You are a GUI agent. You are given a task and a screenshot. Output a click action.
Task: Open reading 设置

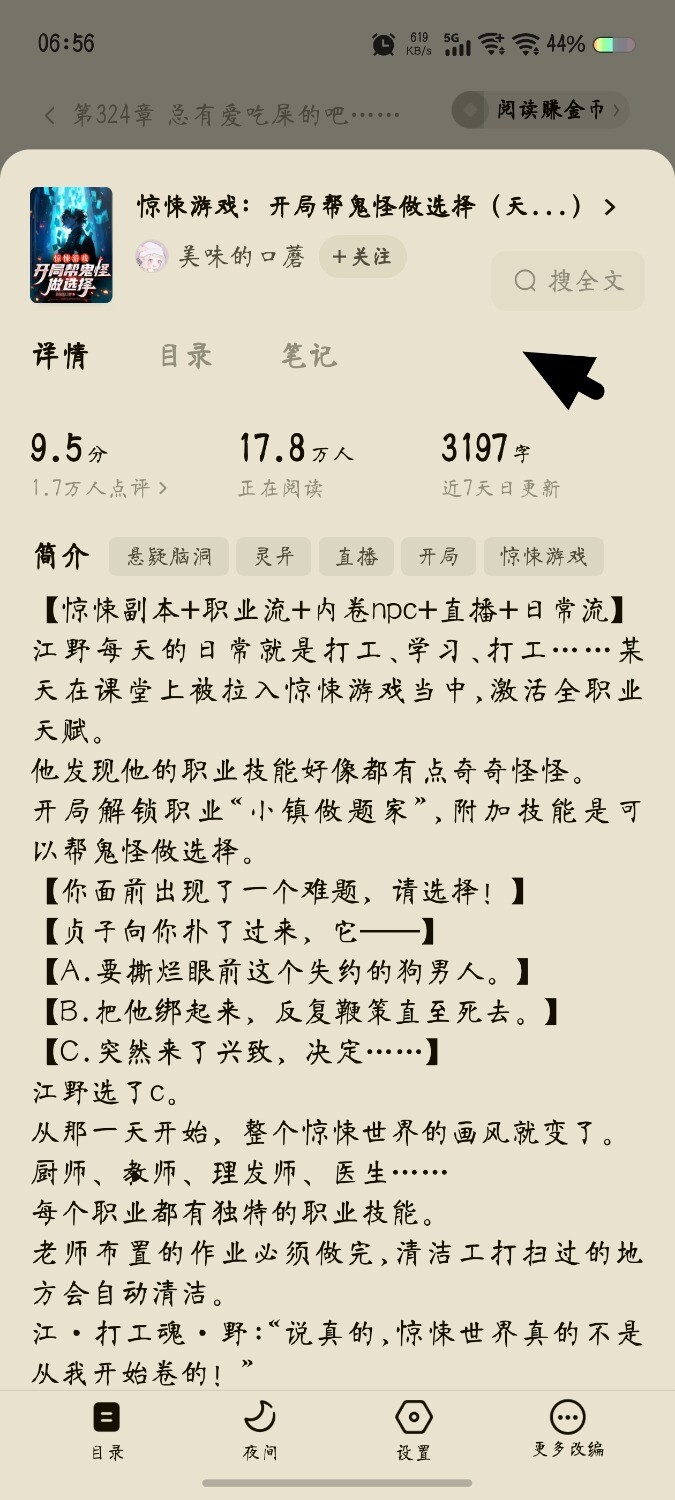tap(413, 1430)
